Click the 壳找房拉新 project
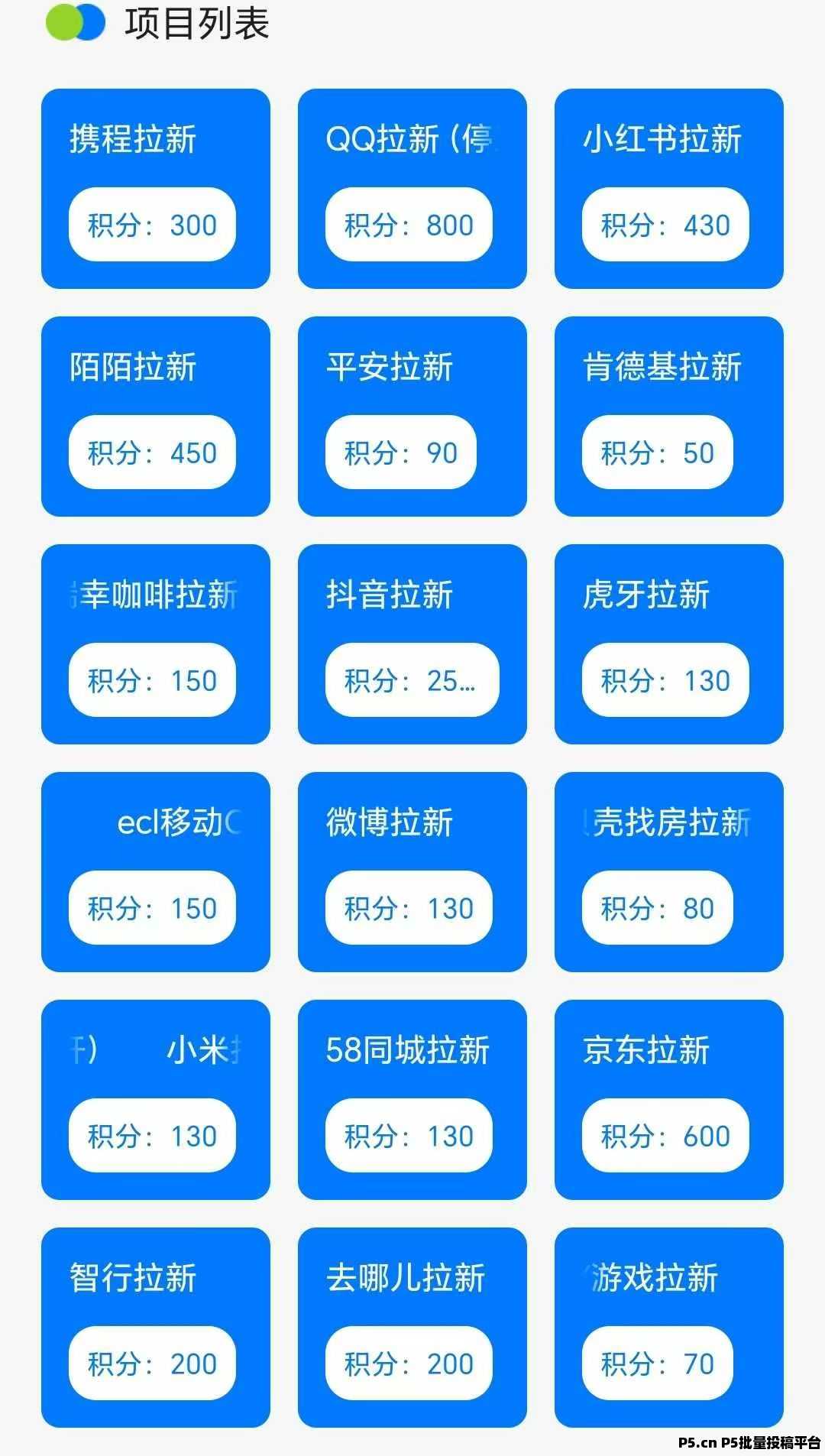The width and height of the screenshot is (825, 1456). click(668, 871)
